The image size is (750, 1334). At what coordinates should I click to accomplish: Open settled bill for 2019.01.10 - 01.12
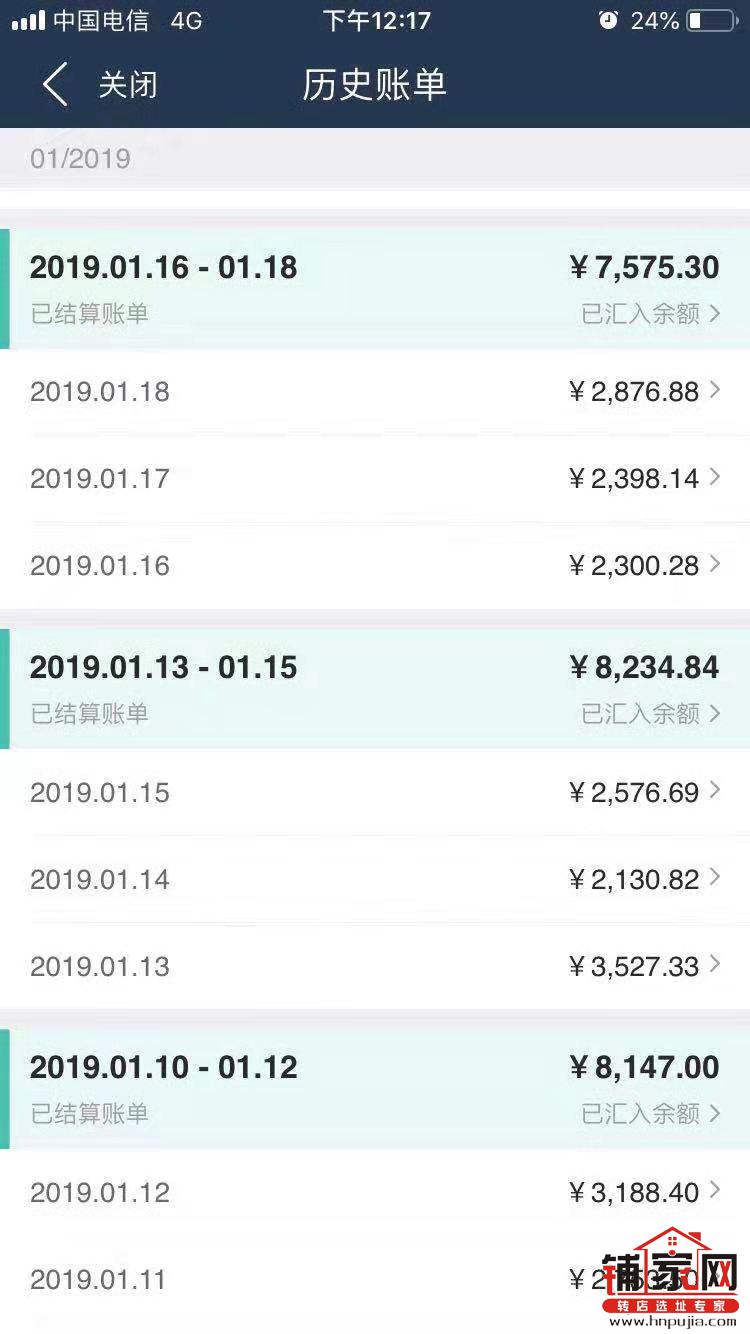[375, 1088]
